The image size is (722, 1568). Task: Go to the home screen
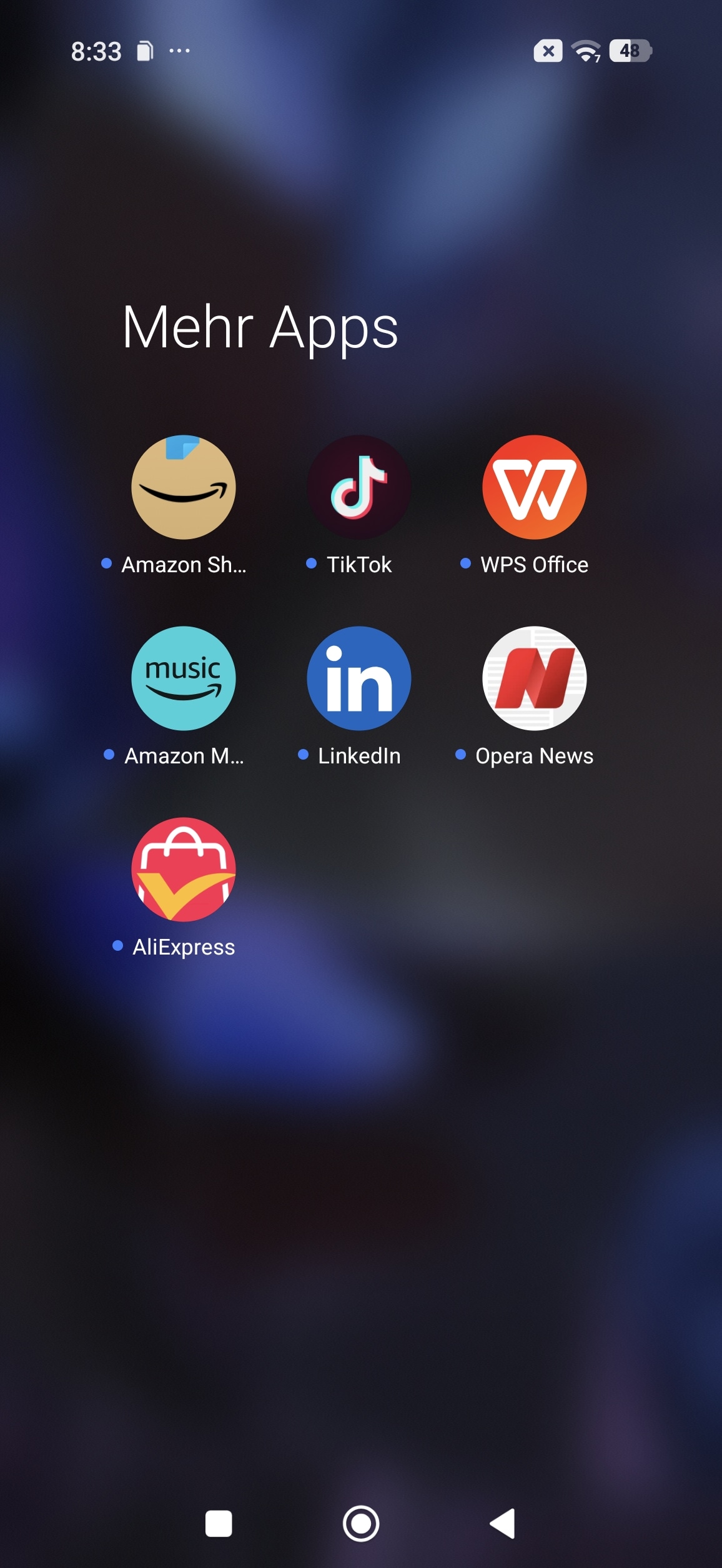click(x=361, y=1523)
